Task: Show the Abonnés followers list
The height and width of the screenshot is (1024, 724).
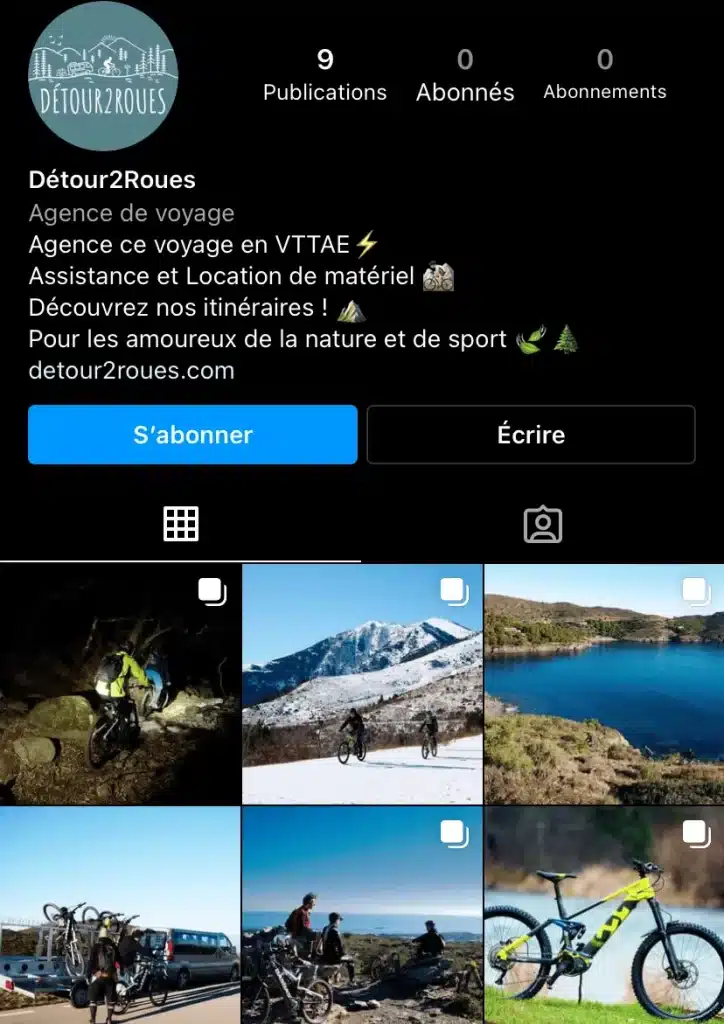Action: pyautogui.click(x=465, y=76)
